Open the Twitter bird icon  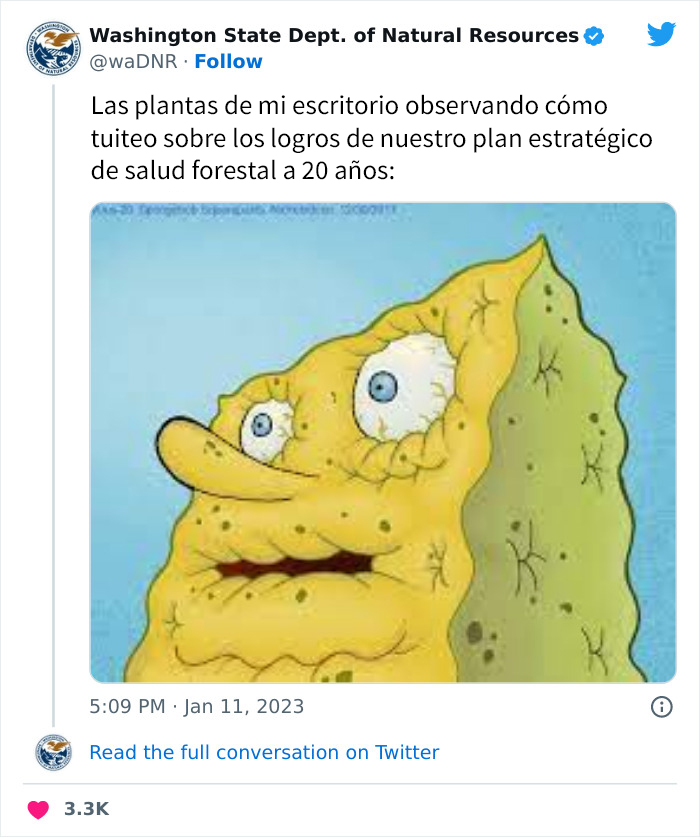click(661, 35)
